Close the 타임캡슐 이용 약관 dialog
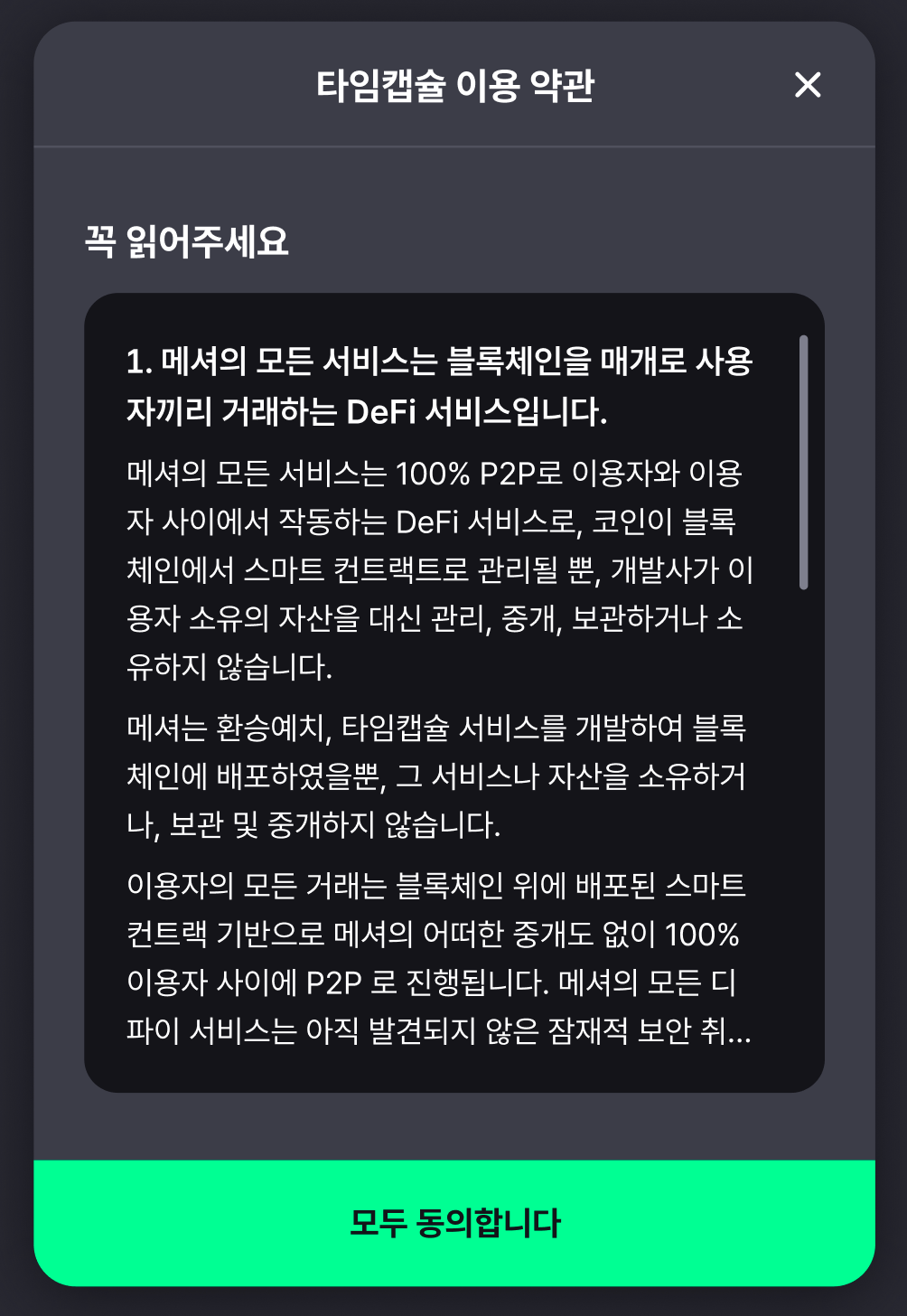This screenshot has width=907, height=1316. 807,85
